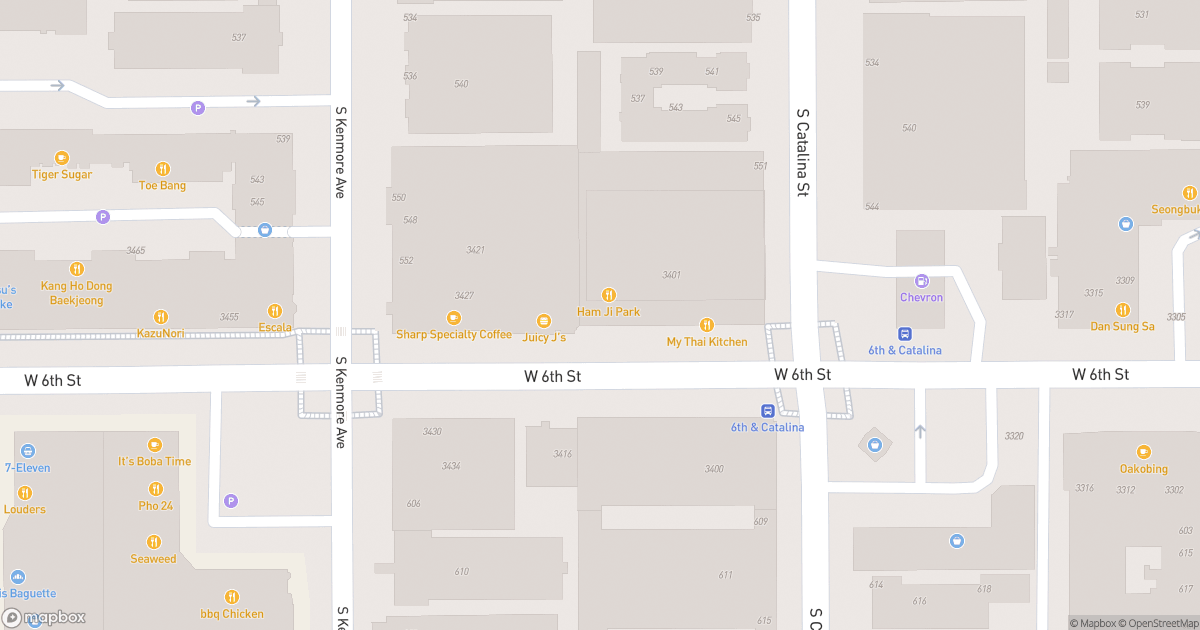Open the OpenStreetMap attribution link
The width and height of the screenshot is (1200, 630).
(x=1159, y=623)
